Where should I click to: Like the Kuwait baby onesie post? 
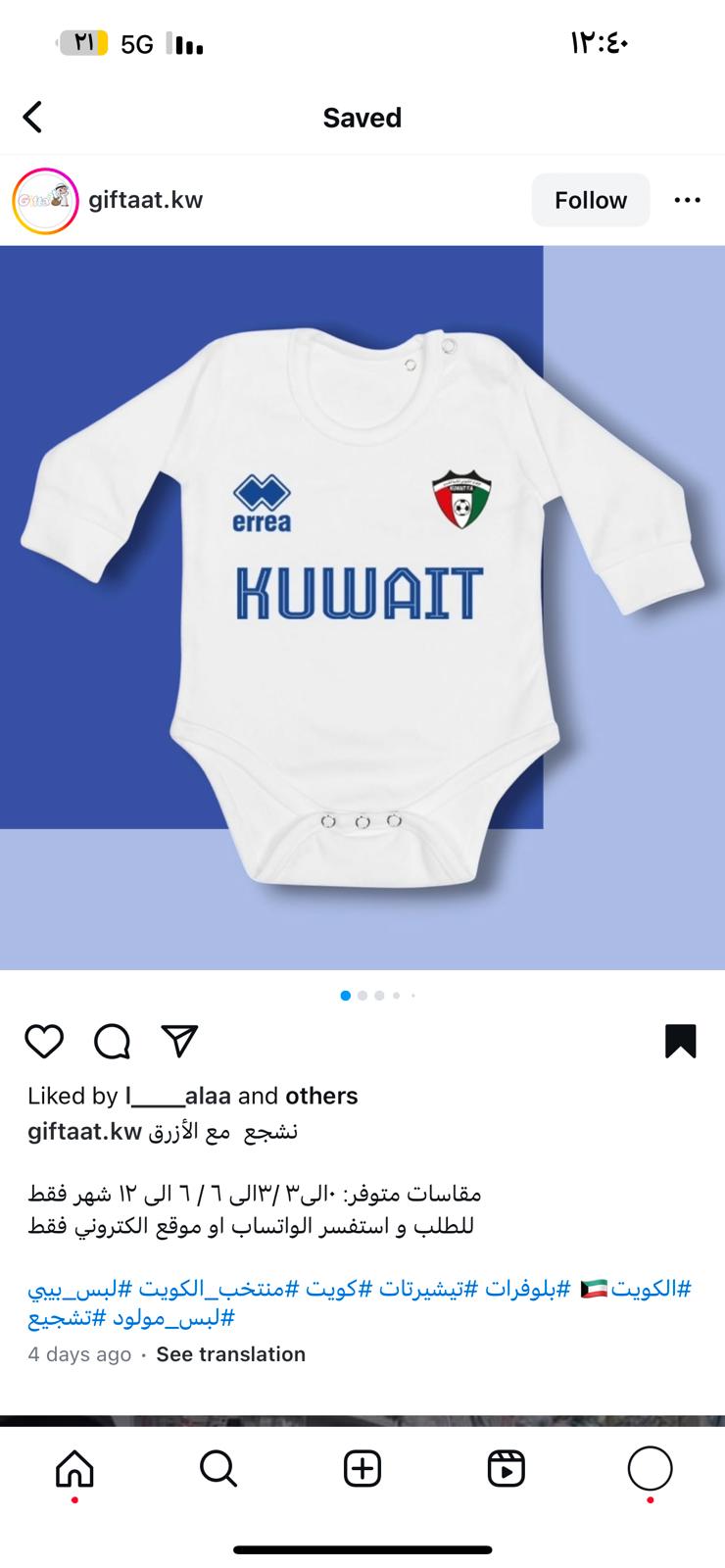click(x=44, y=1041)
